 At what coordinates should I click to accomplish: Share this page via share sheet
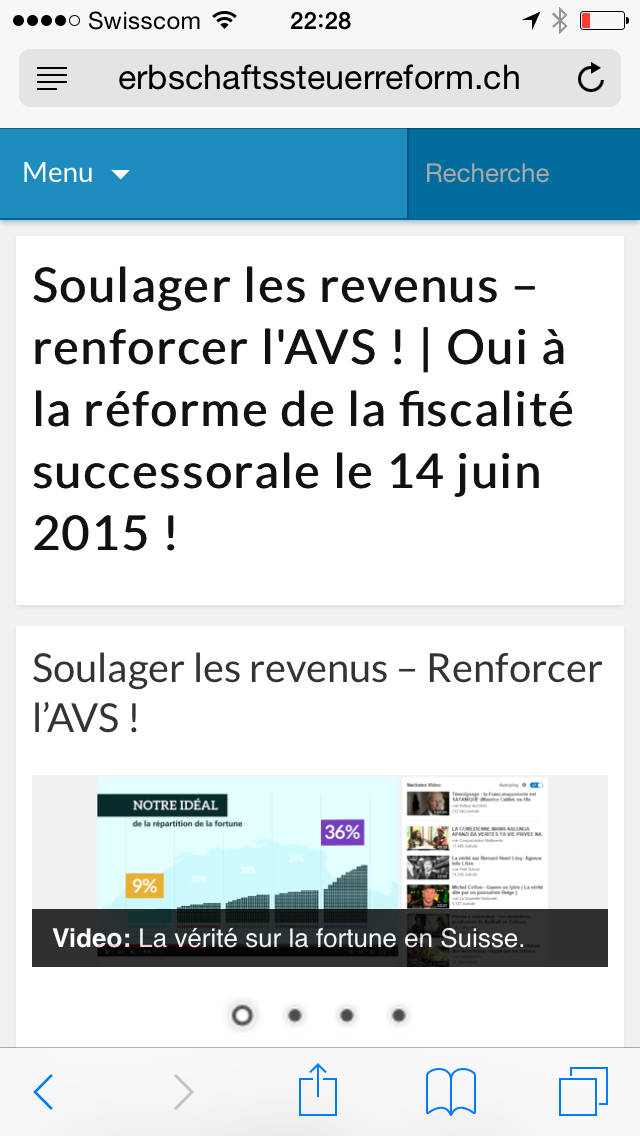(319, 1090)
